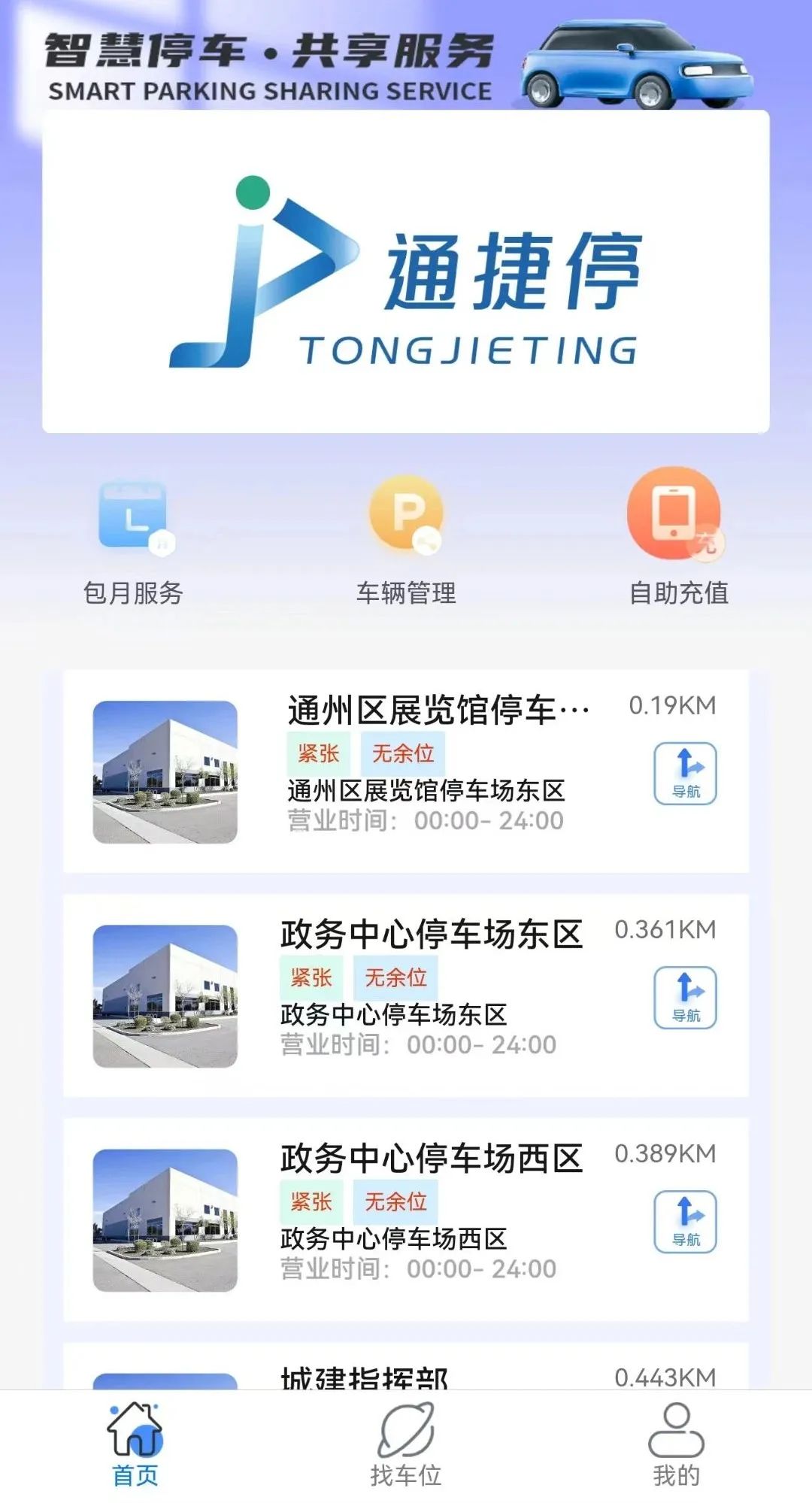Get 导航 directions to 政务中心停车场西区
The width and height of the screenshot is (812, 1503).
(x=685, y=1222)
